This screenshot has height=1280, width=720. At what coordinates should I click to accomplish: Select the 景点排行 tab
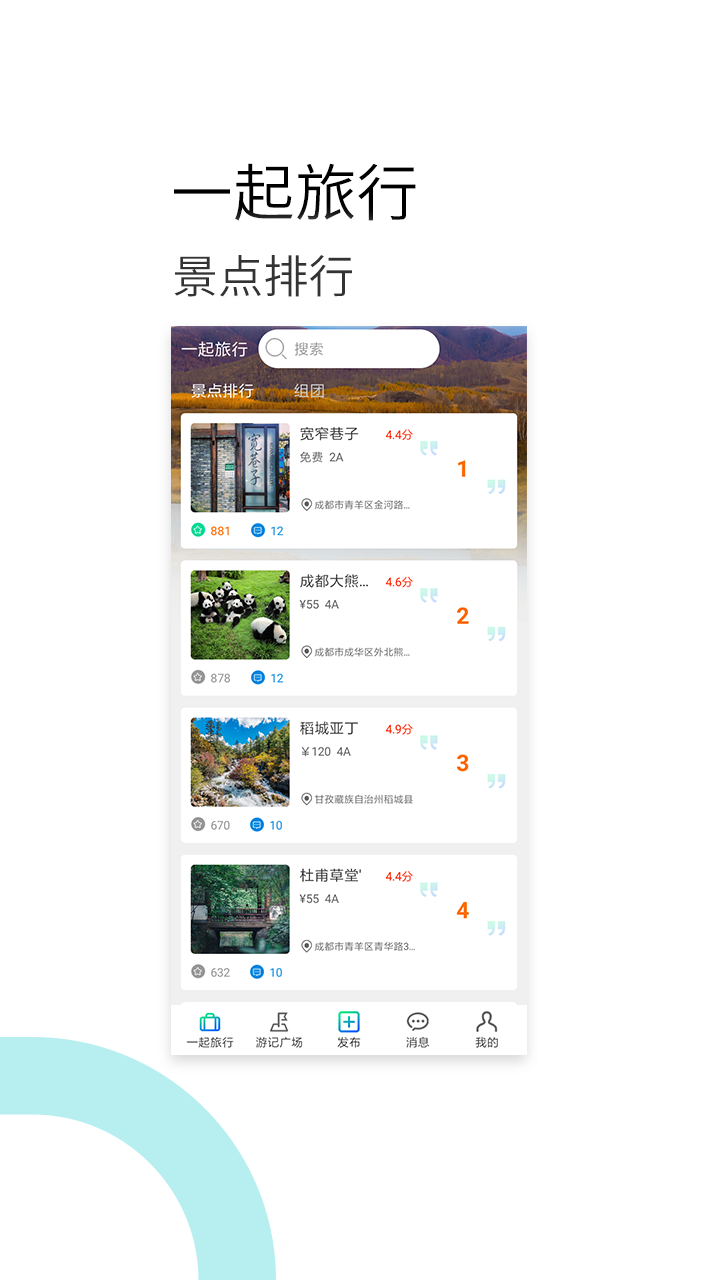click(x=222, y=391)
